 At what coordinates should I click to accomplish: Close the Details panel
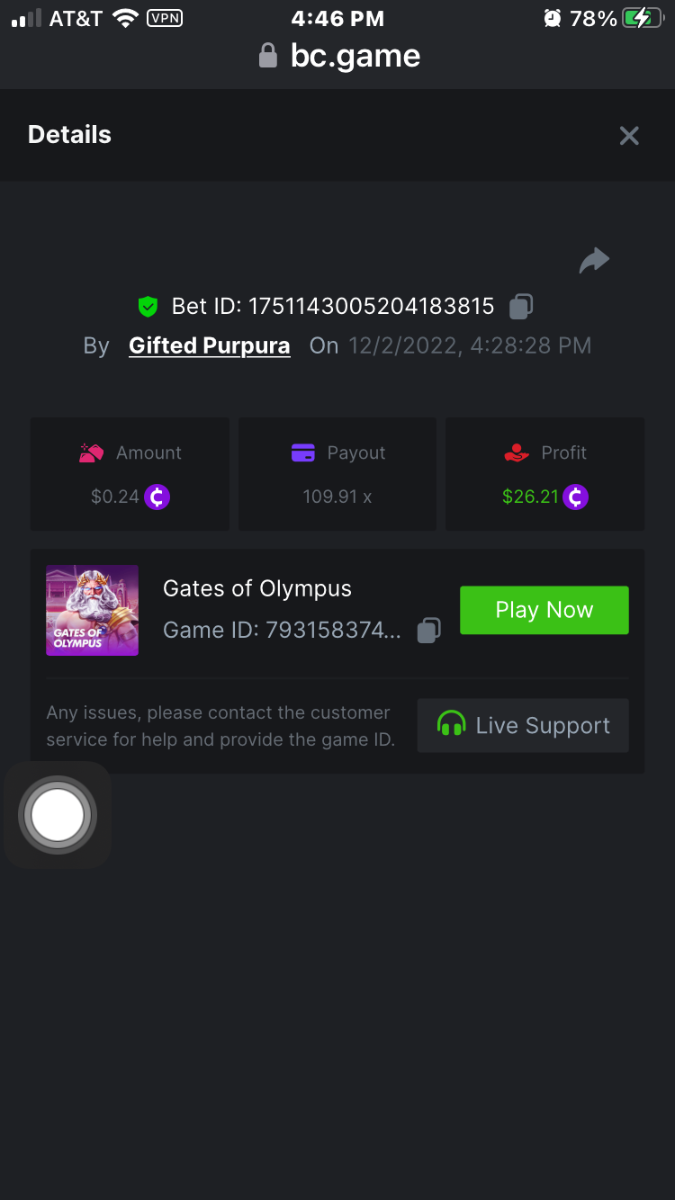click(628, 136)
